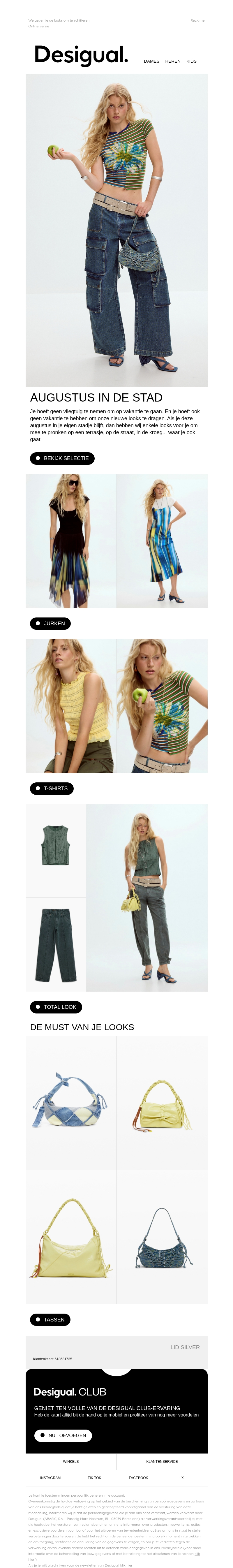Image resolution: width=233 pixels, height=1568 pixels.
Task: Visit the INSTAGRAM link
Action: (50, 1478)
